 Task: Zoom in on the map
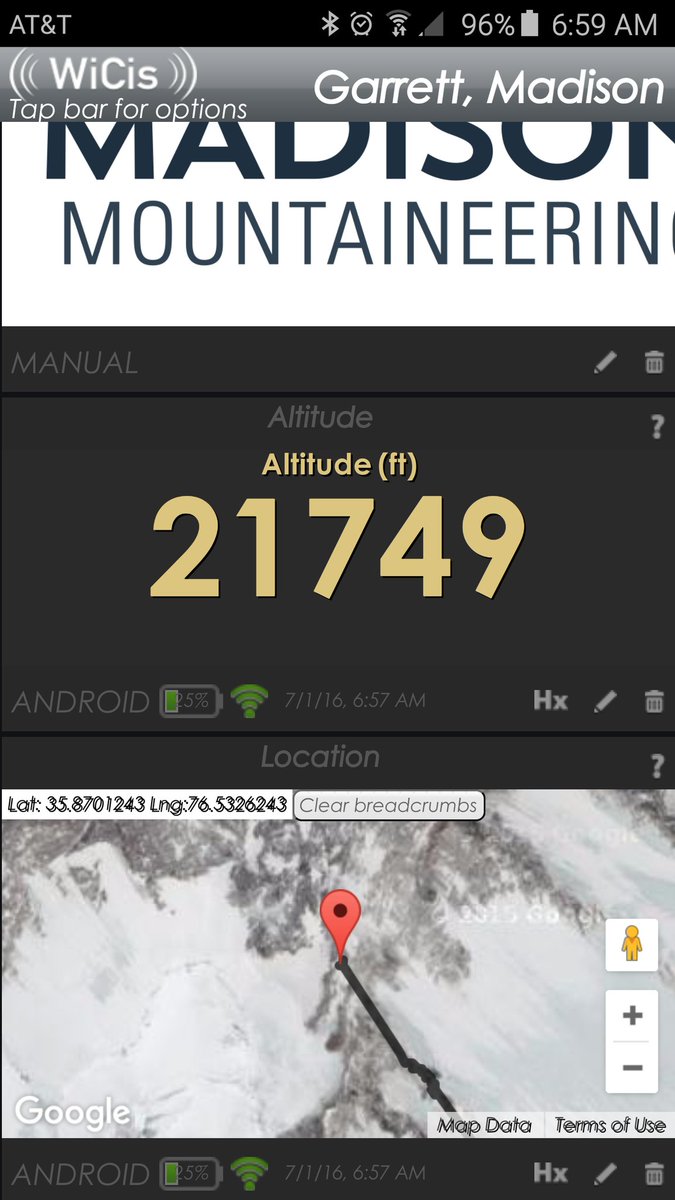[631, 1016]
